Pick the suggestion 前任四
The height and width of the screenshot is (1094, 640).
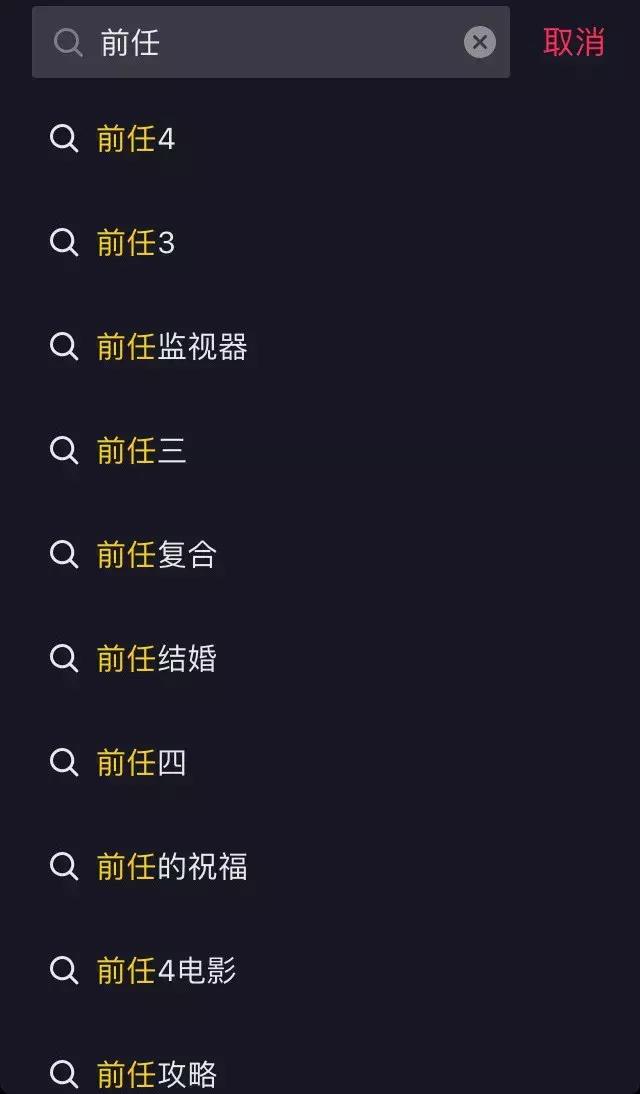pyautogui.click(x=320, y=763)
